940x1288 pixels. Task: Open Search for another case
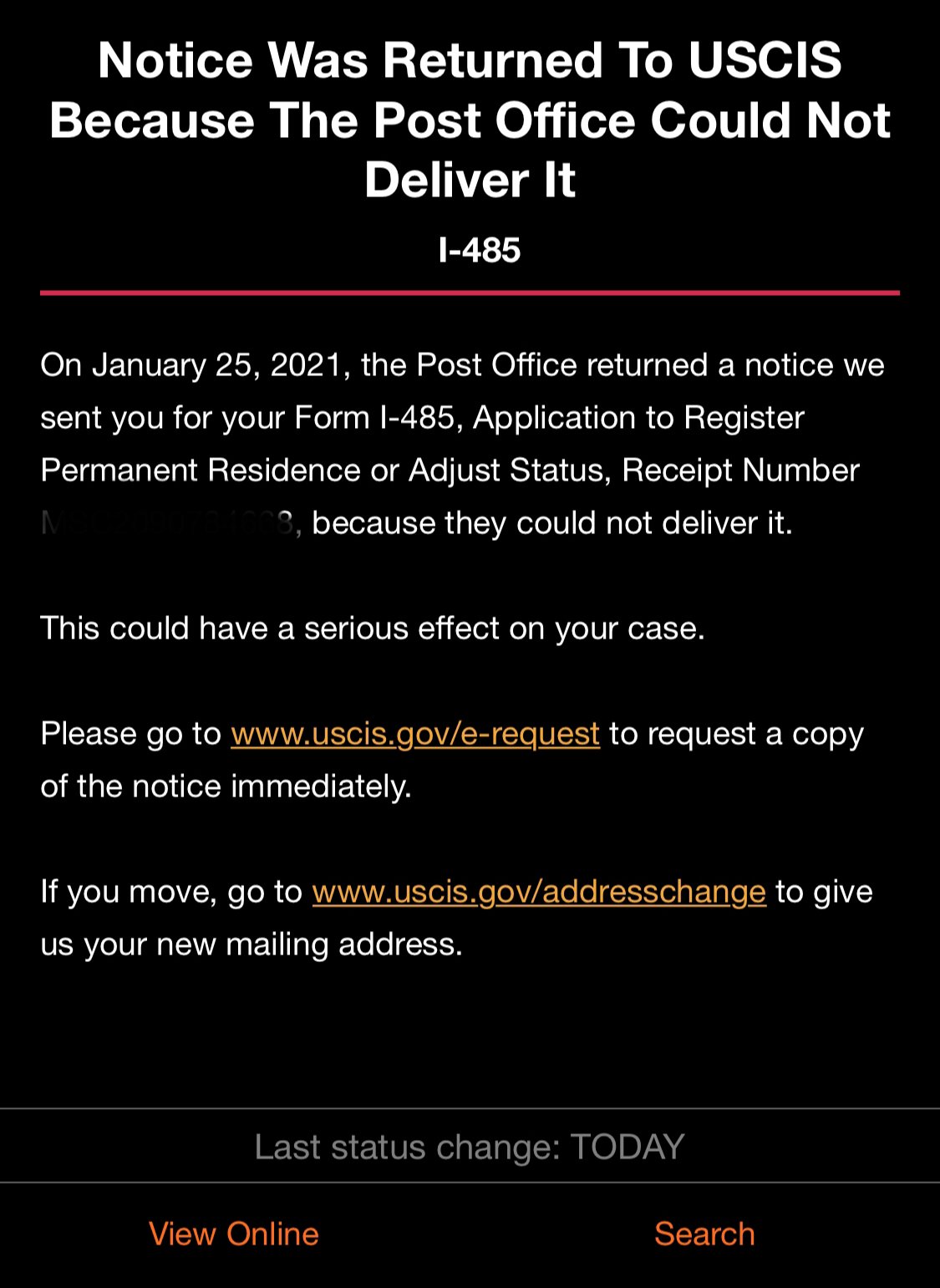click(704, 1235)
